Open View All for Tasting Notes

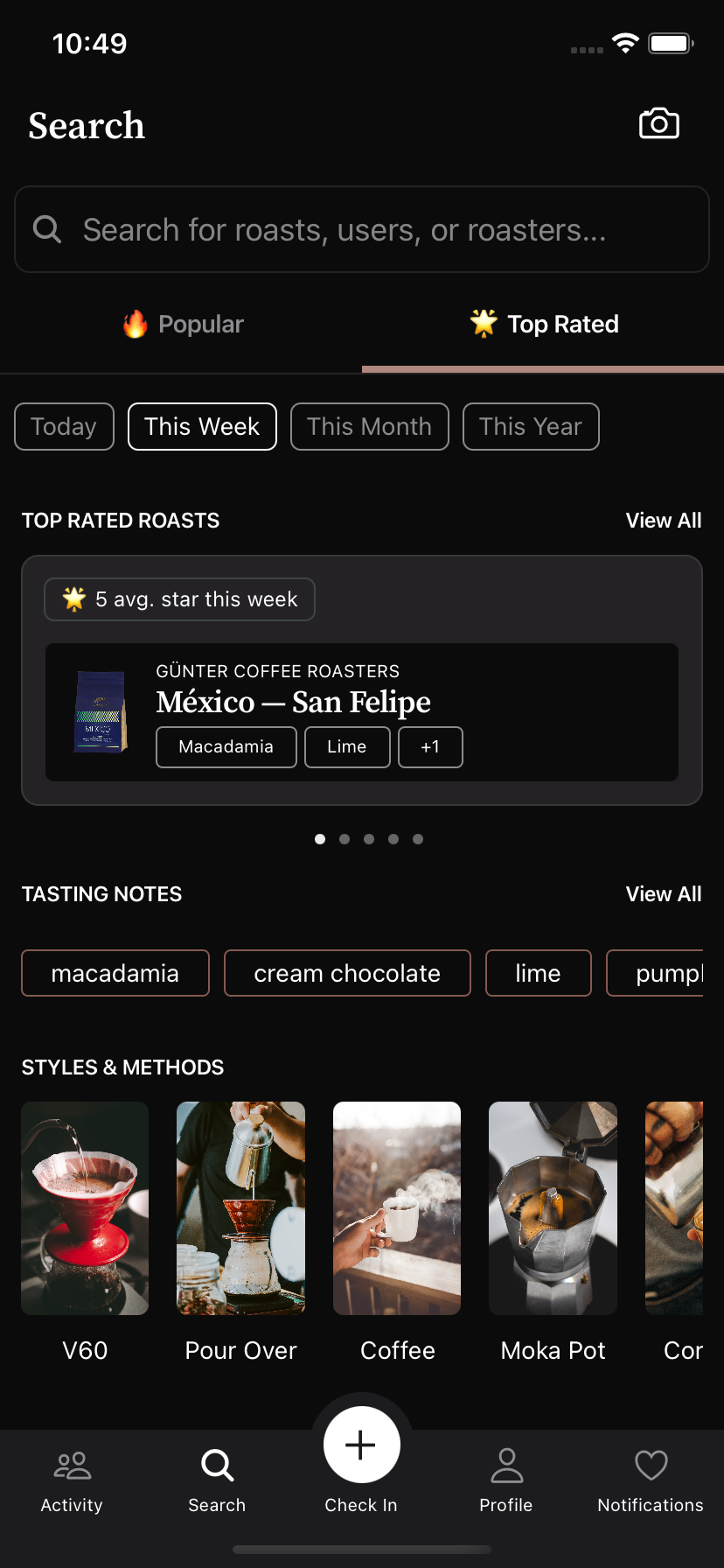point(664,893)
